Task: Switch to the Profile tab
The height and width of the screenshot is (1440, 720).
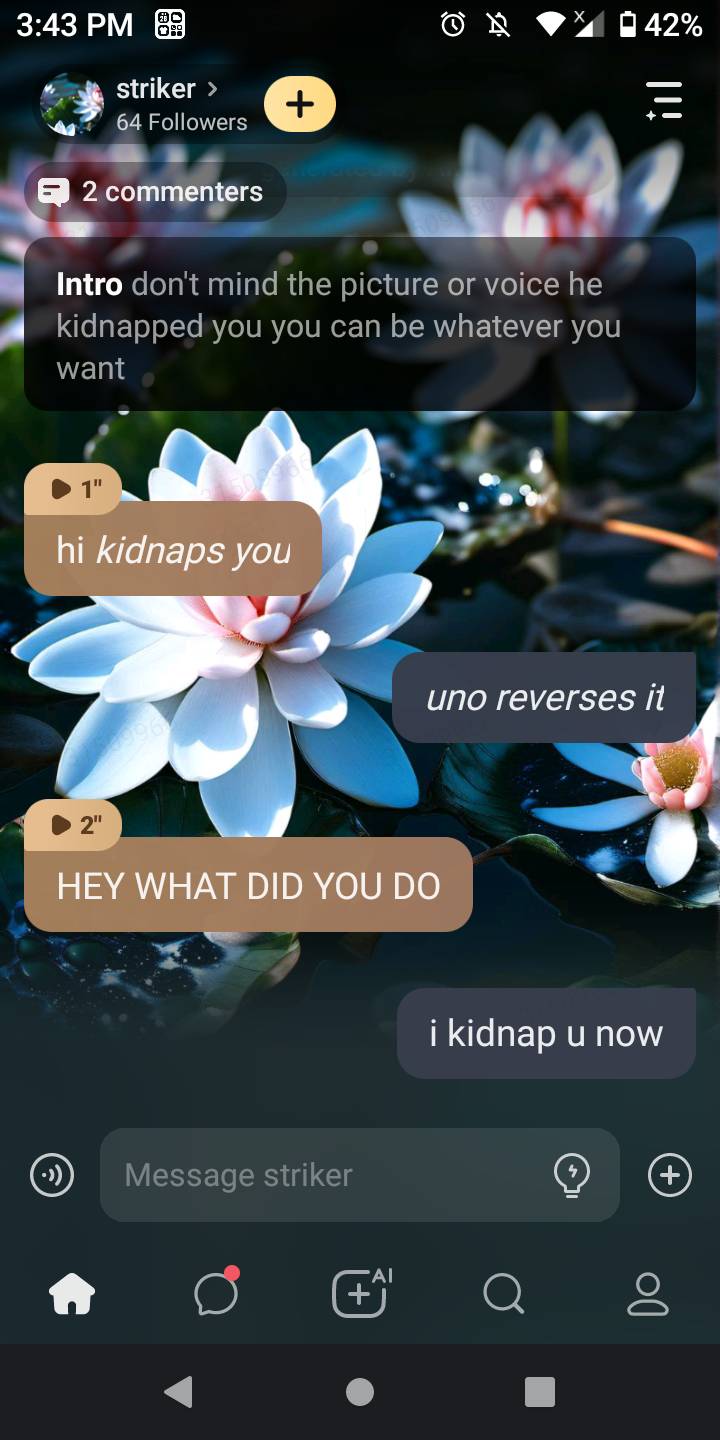Action: (x=648, y=1295)
